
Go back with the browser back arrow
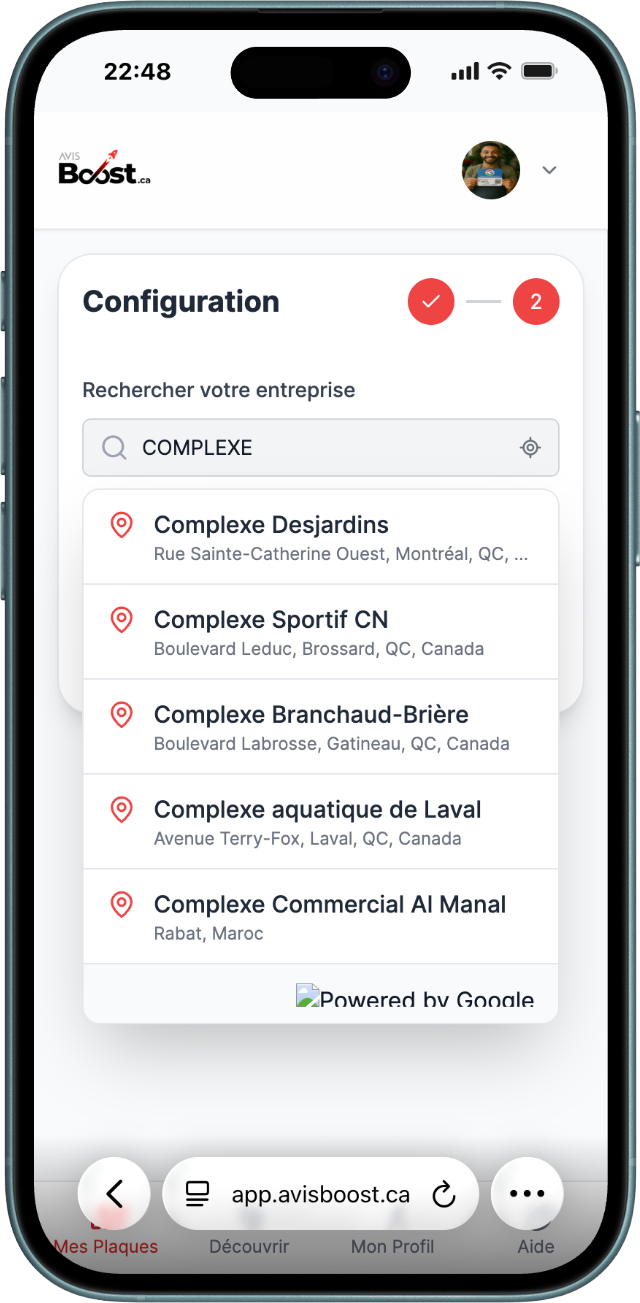pyautogui.click(x=114, y=1193)
